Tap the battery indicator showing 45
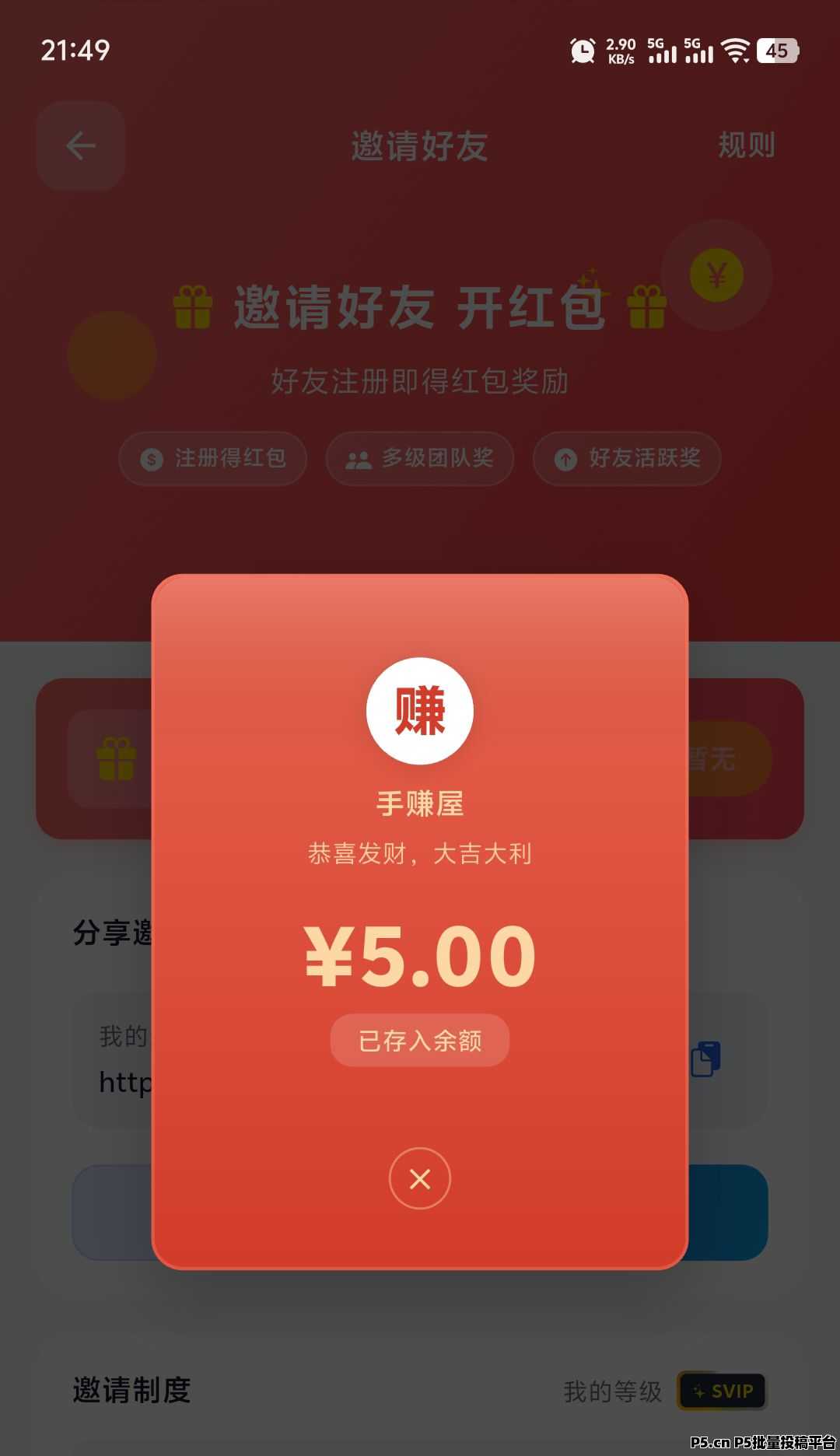This screenshot has height=1456, width=840. click(x=776, y=51)
